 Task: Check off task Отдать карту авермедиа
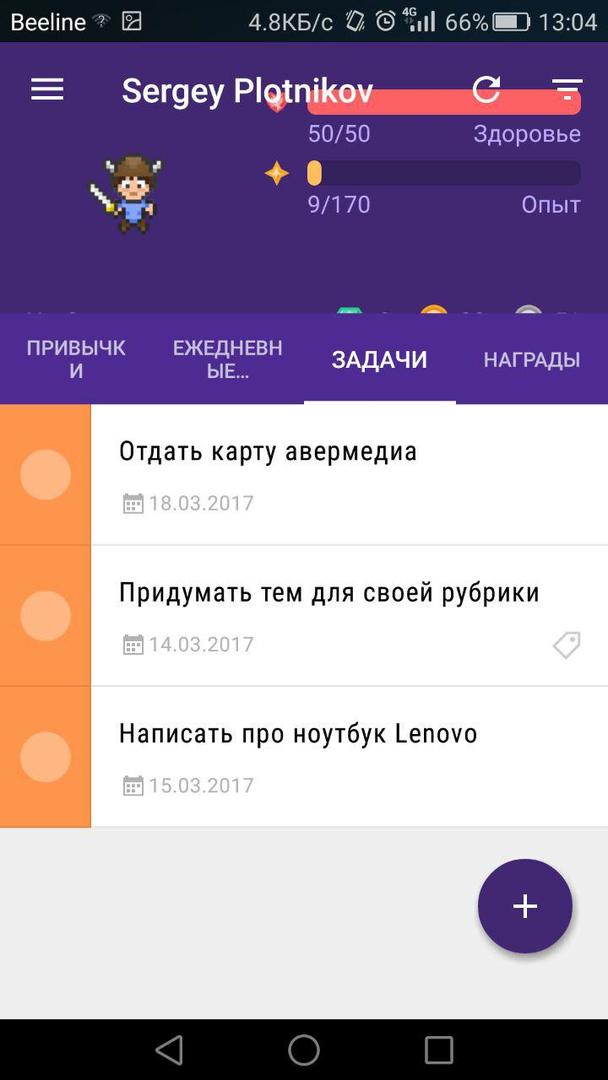pos(45,475)
